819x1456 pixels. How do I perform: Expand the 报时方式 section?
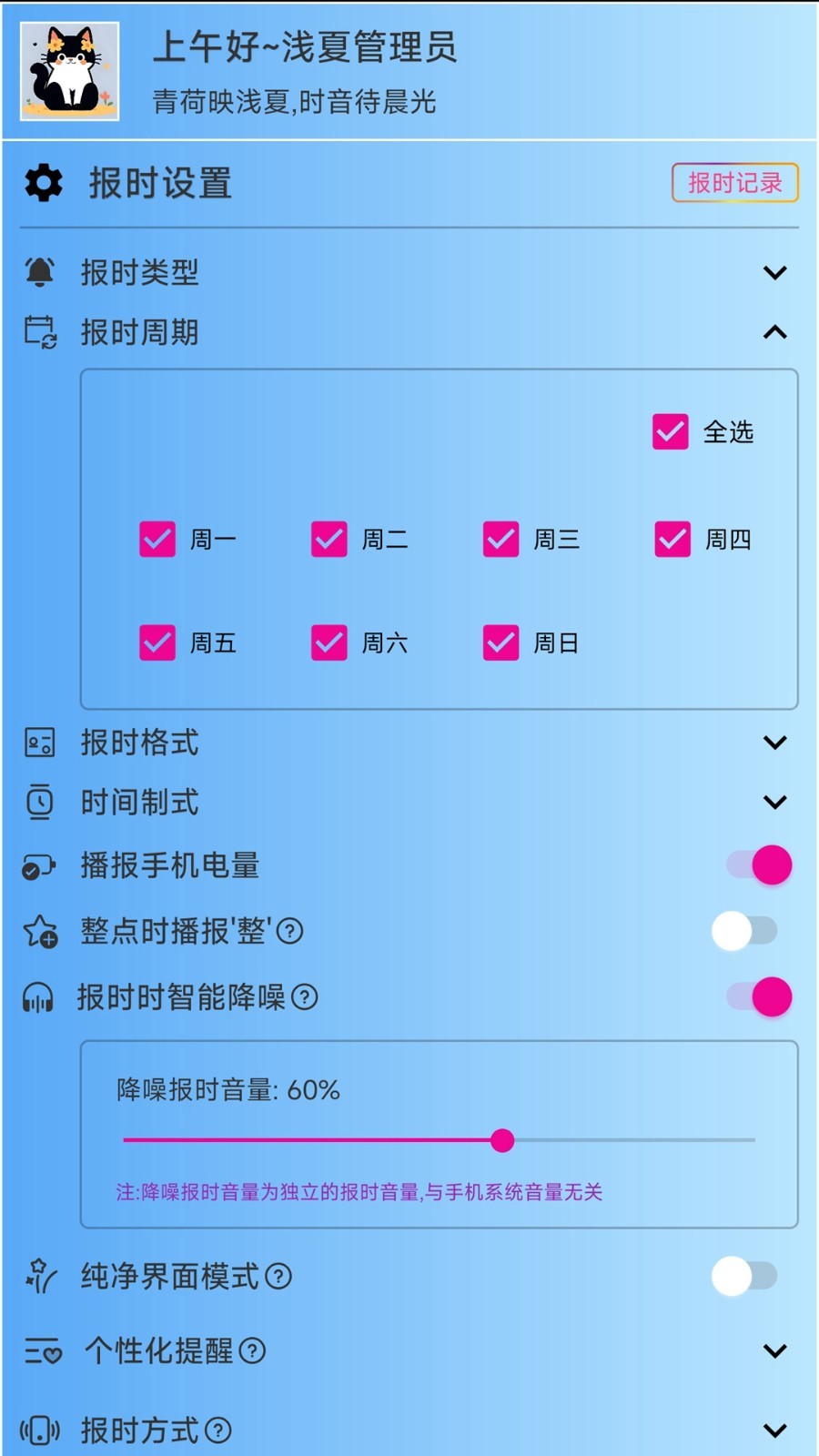tap(775, 1429)
